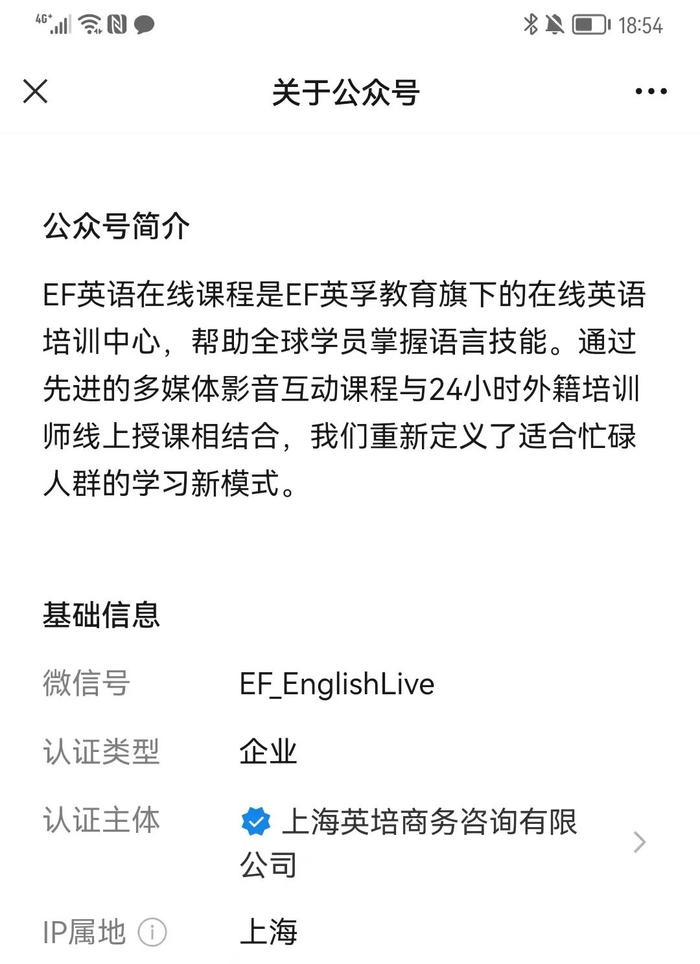Tap the info icon beside IP属地
Viewport: 700px width, 964px height.
(152, 933)
